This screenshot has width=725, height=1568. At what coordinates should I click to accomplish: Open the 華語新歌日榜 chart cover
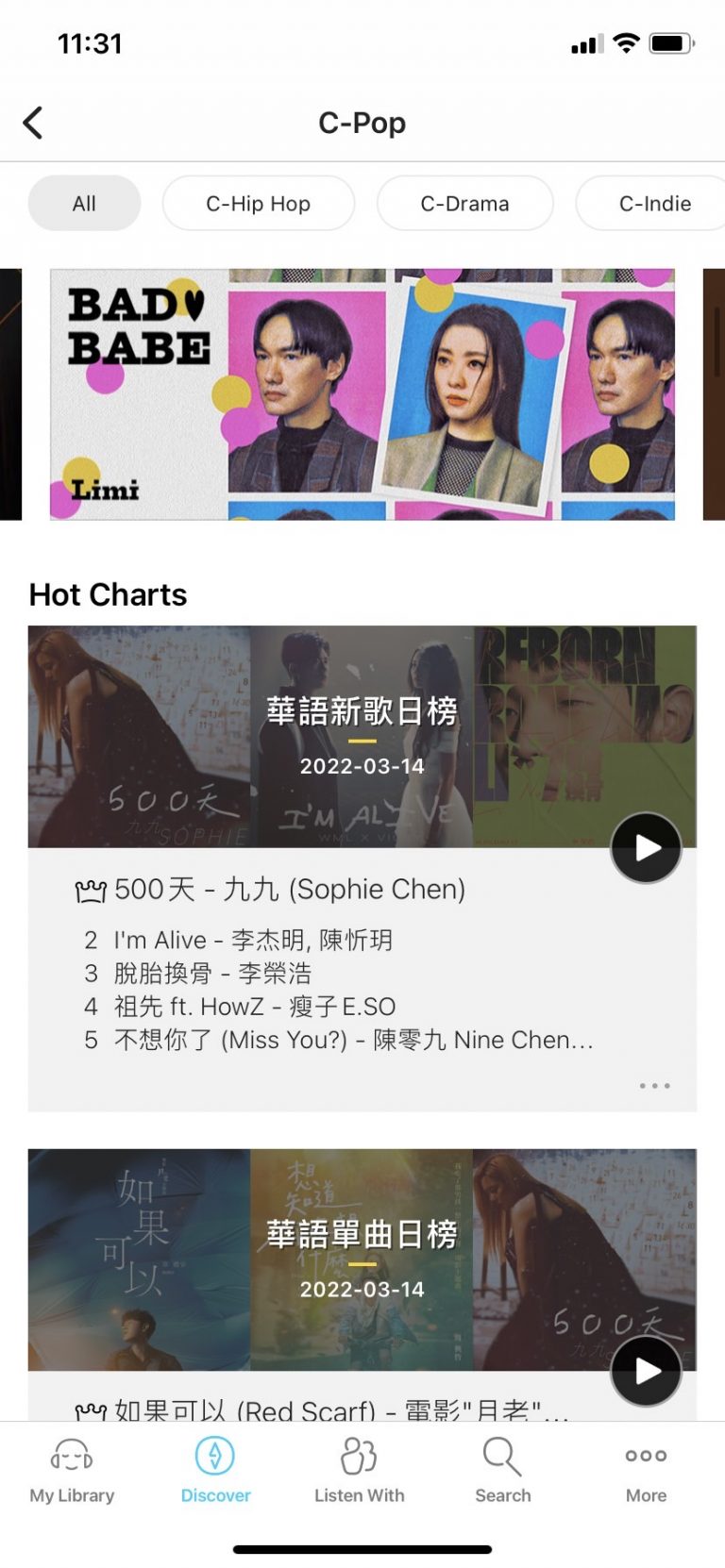coord(362,737)
